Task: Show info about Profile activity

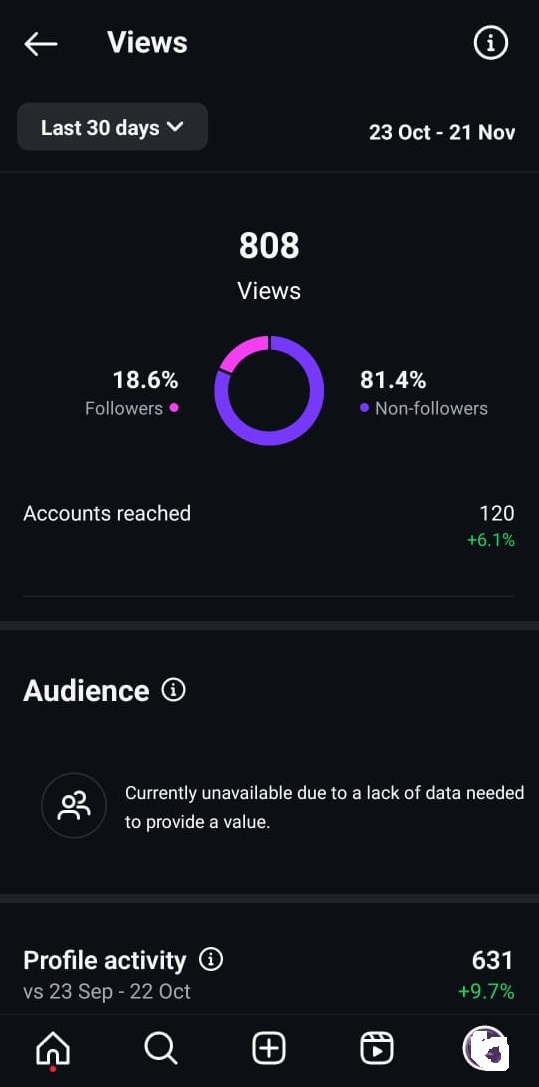Action: click(x=211, y=959)
